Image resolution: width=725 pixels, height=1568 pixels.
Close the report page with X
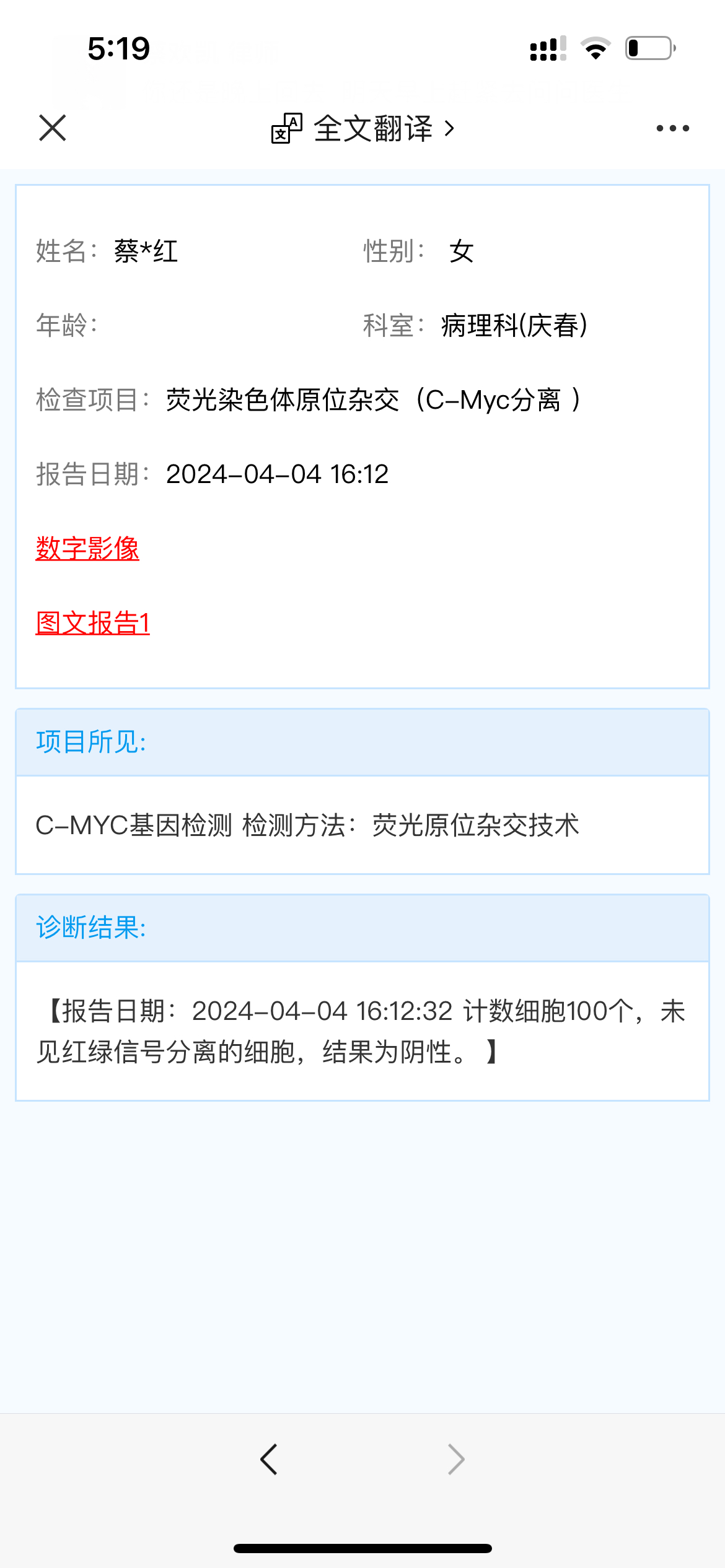point(52,128)
